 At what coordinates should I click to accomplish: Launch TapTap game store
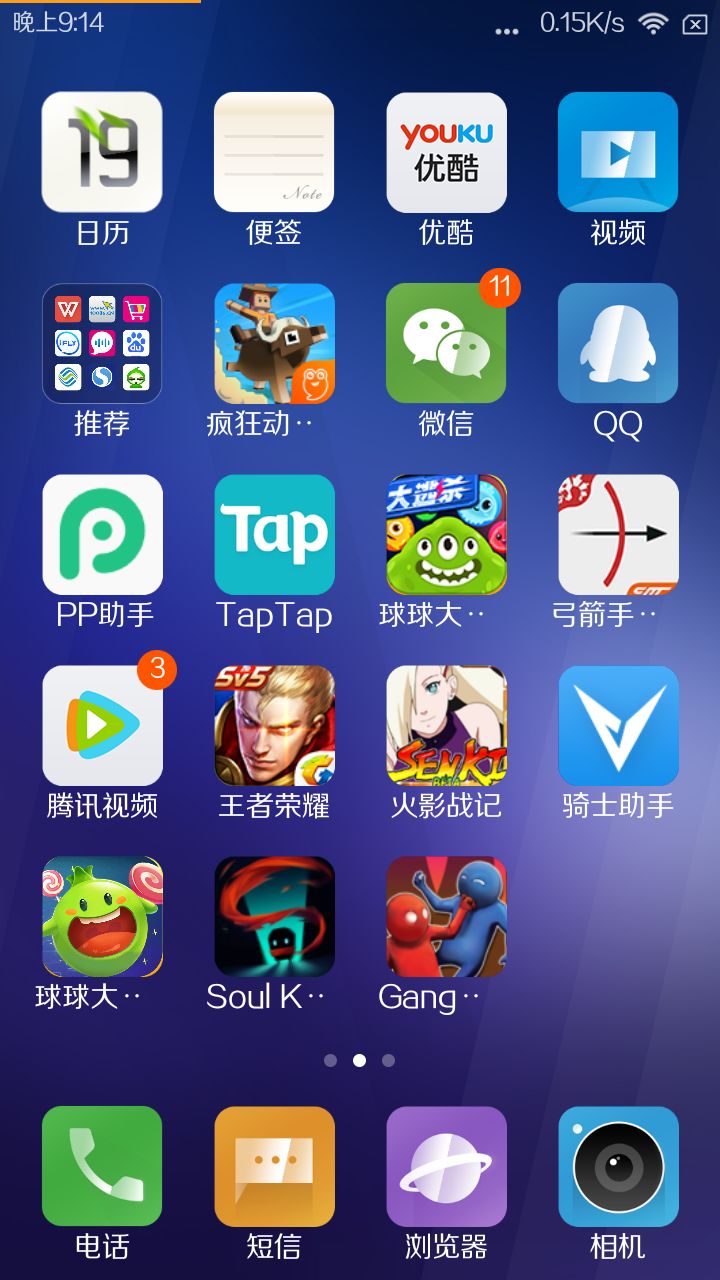(x=274, y=534)
